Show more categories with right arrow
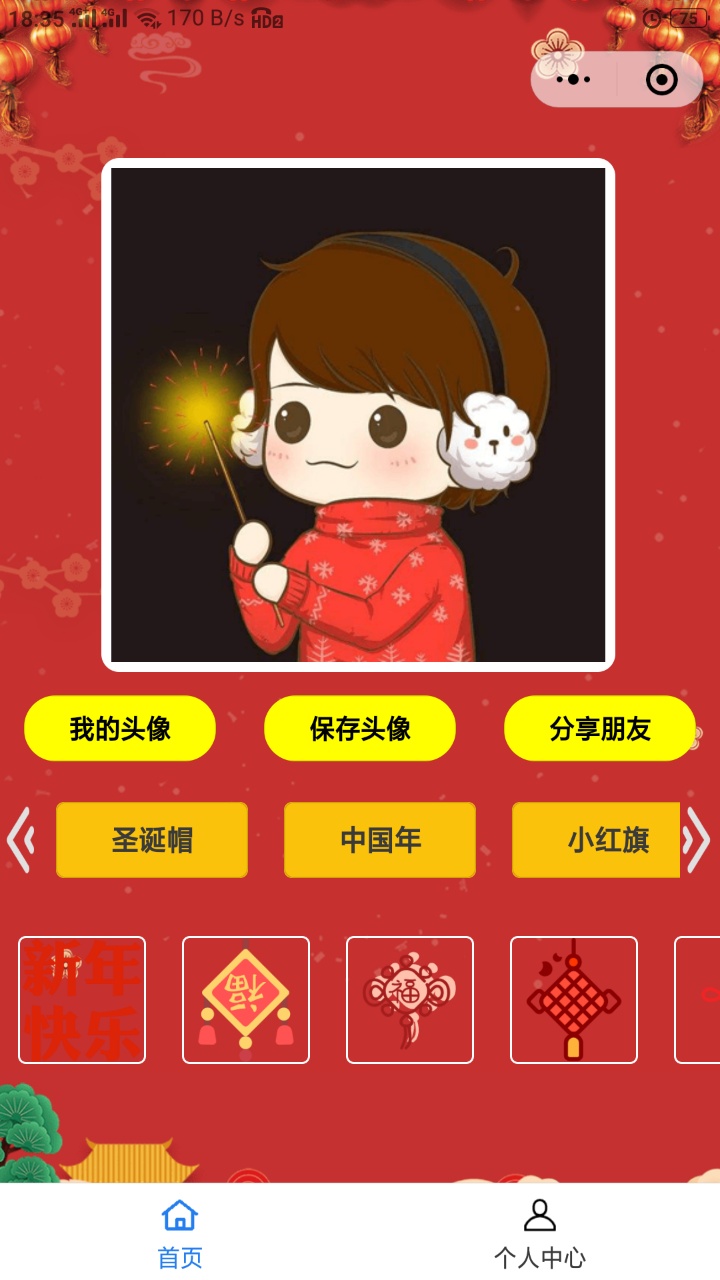720x1280 pixels. [x=697, y=840]
